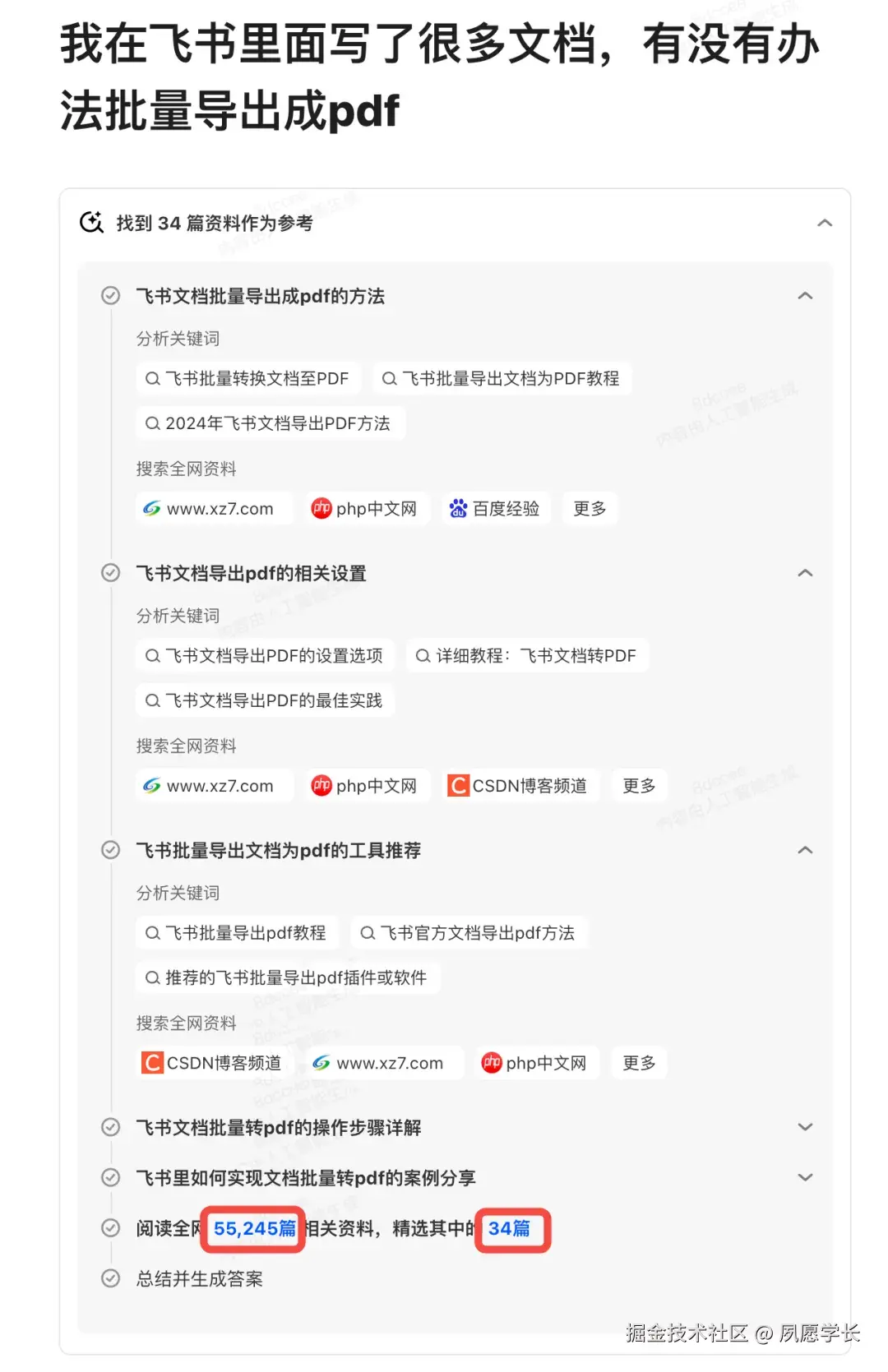The image size is (888, 1372).
Task: Click the checkmark beside 总结并生成答案
Action: point(109,1279)
